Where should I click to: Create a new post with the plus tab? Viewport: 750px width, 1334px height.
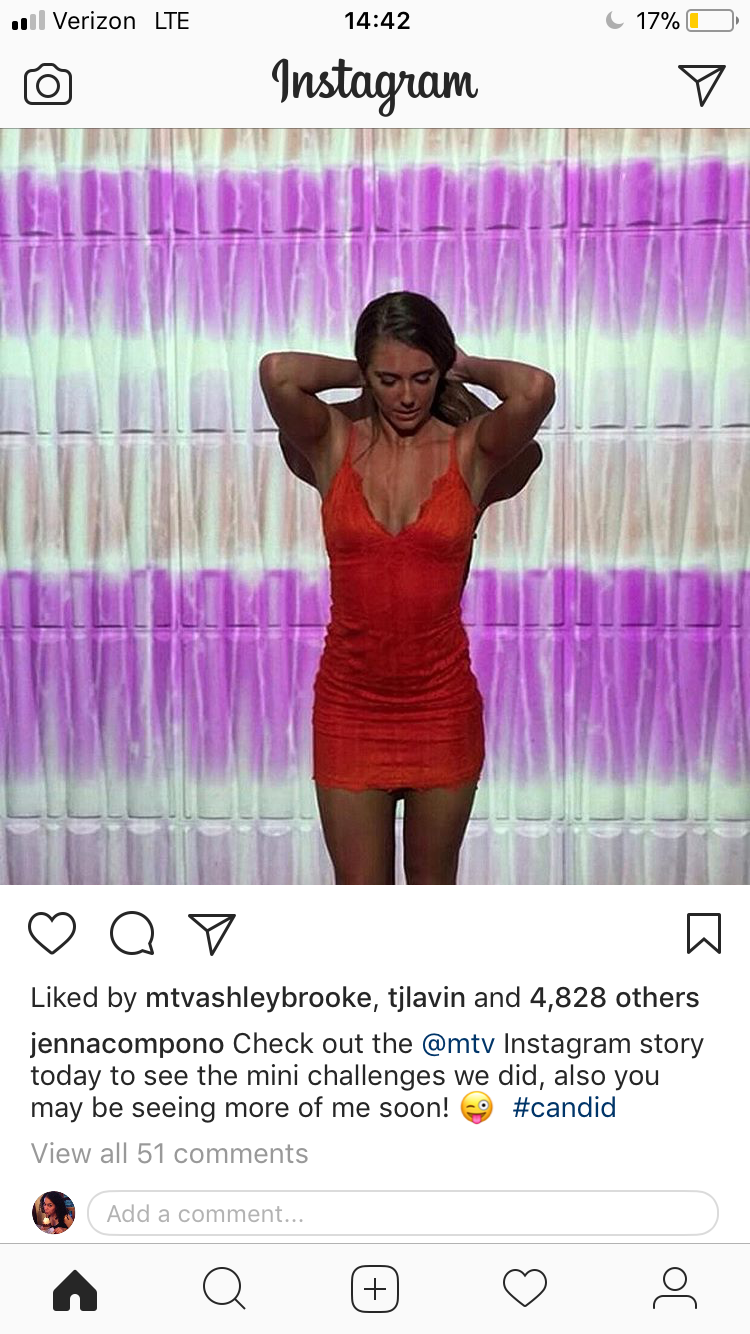[375, 1289]
